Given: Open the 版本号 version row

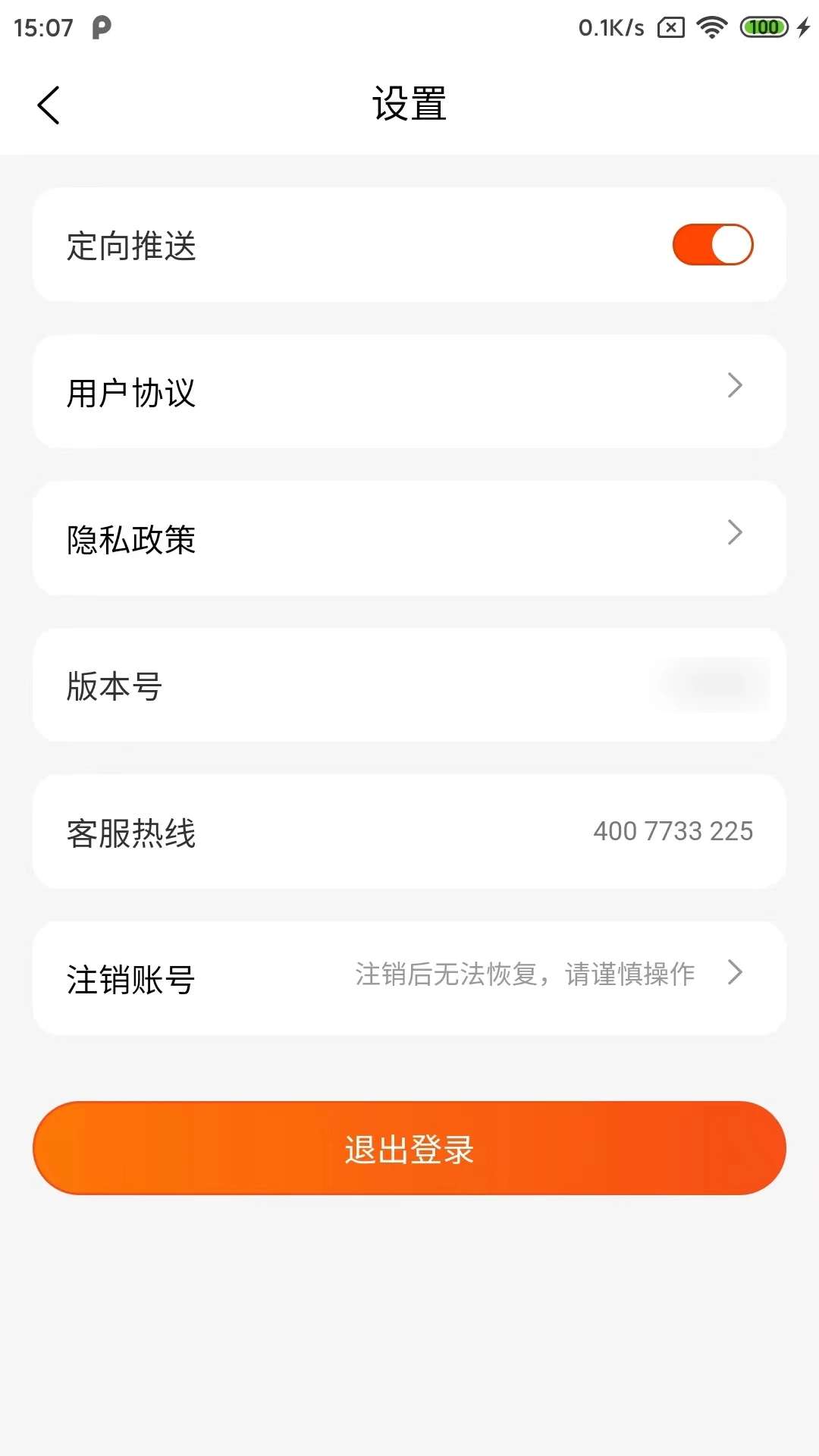Looking at the screenshot, I should click(x=409, y=684).
